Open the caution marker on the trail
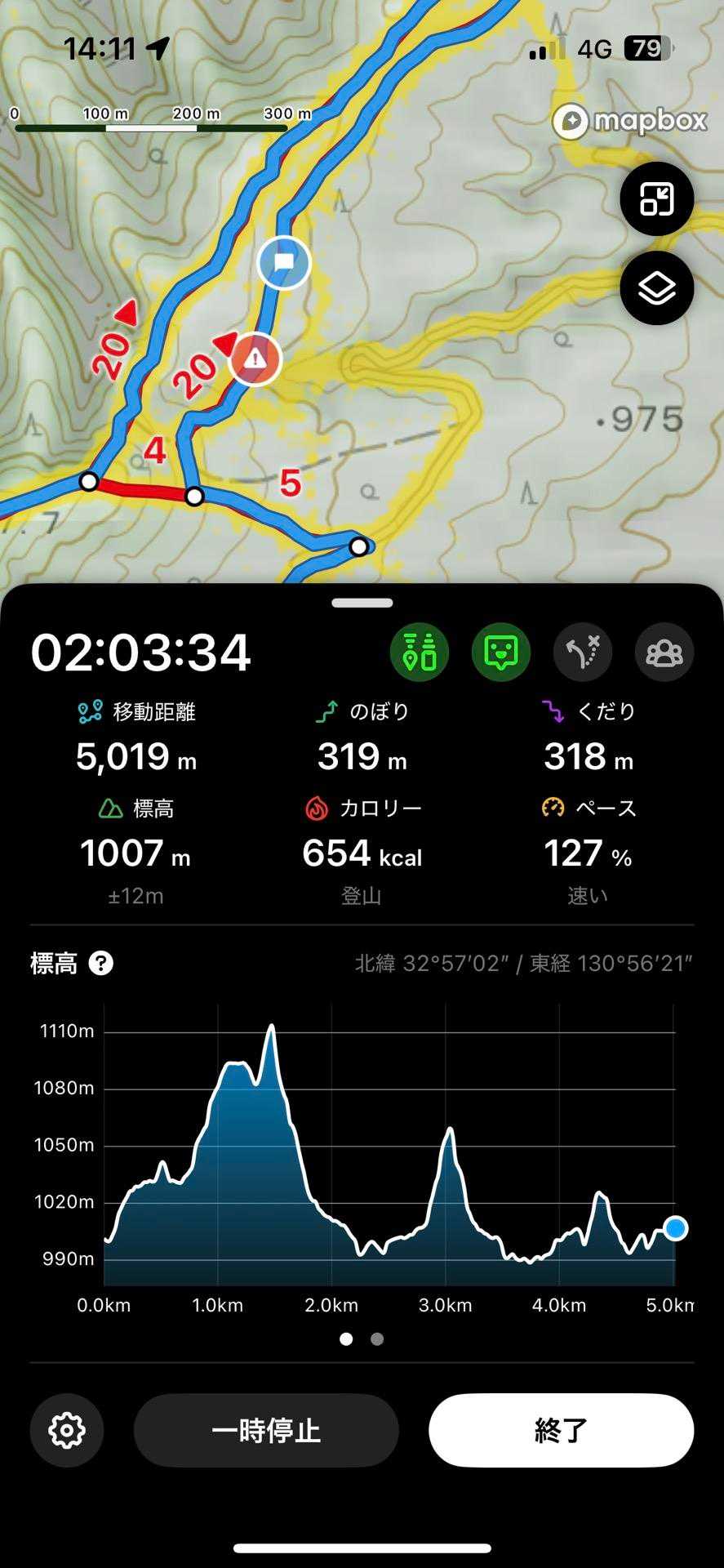724x1568 pixels. coord(255,359)
